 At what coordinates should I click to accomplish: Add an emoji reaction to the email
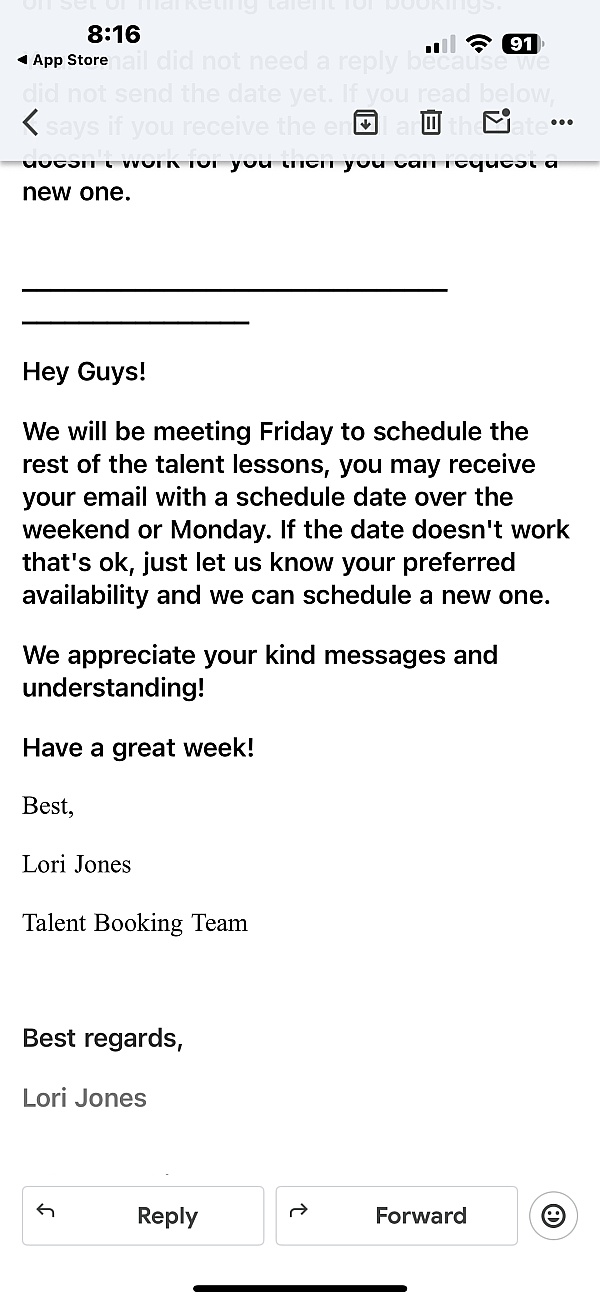(x=553, y=1215)
